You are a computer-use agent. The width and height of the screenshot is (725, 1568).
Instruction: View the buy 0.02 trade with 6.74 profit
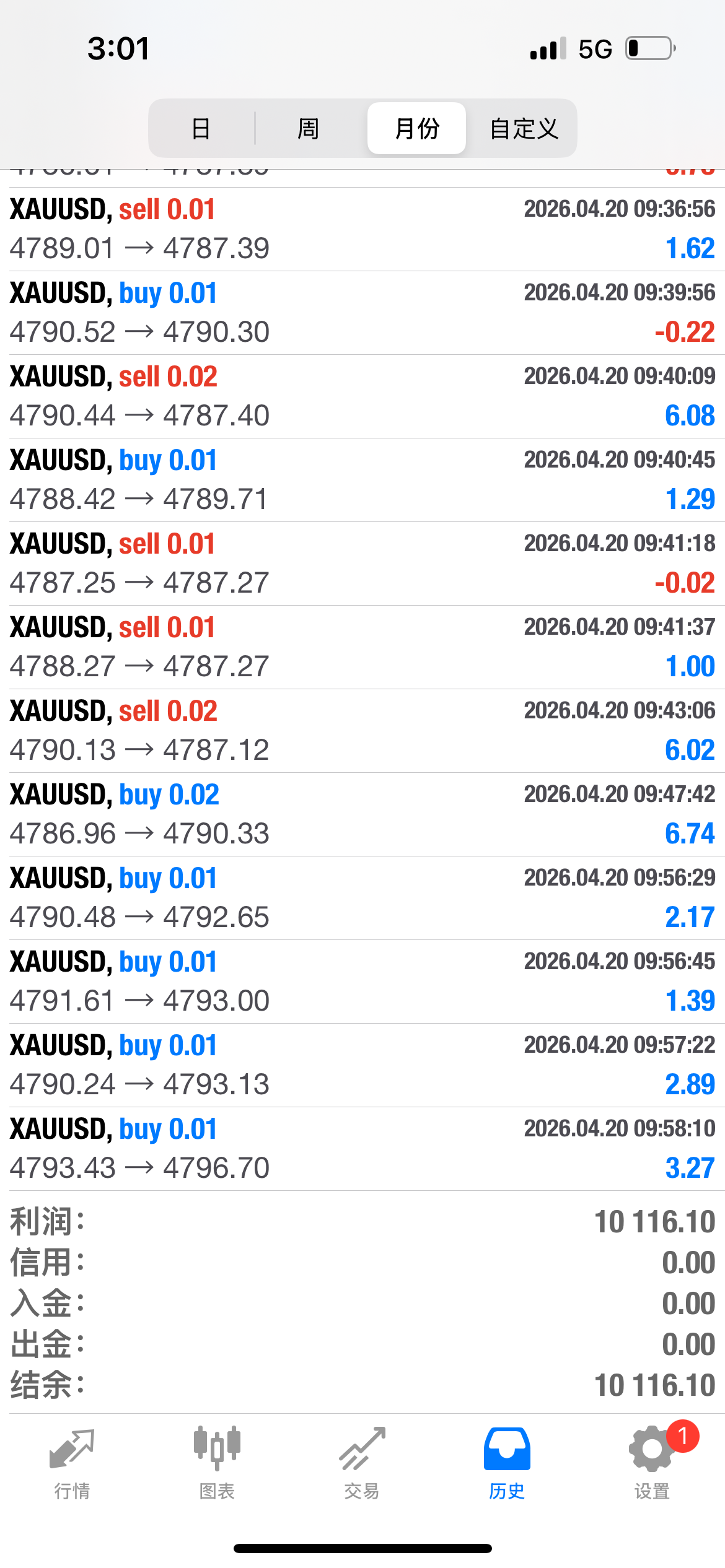click(362, 814)
